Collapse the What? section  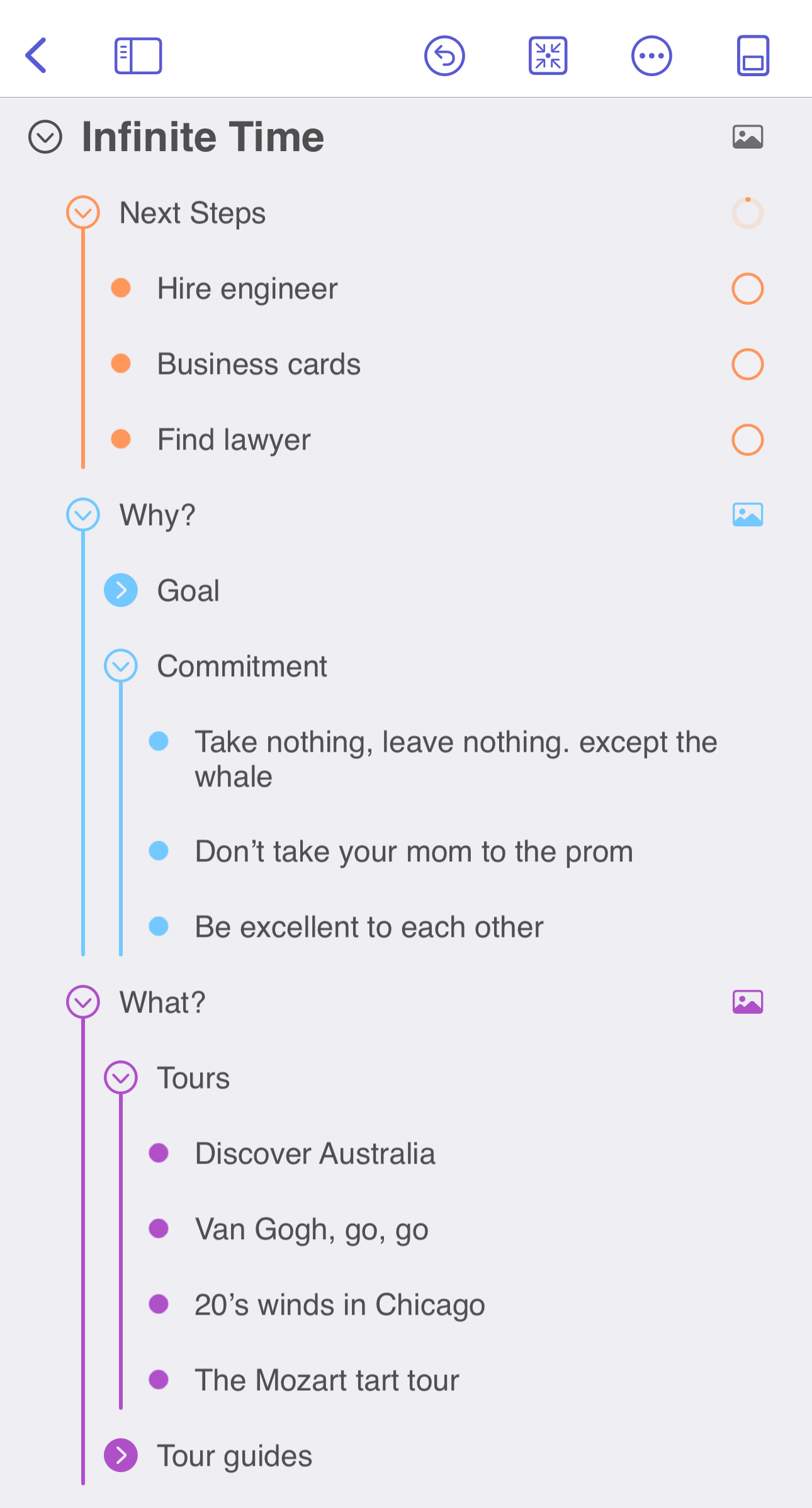[83, 1002]
